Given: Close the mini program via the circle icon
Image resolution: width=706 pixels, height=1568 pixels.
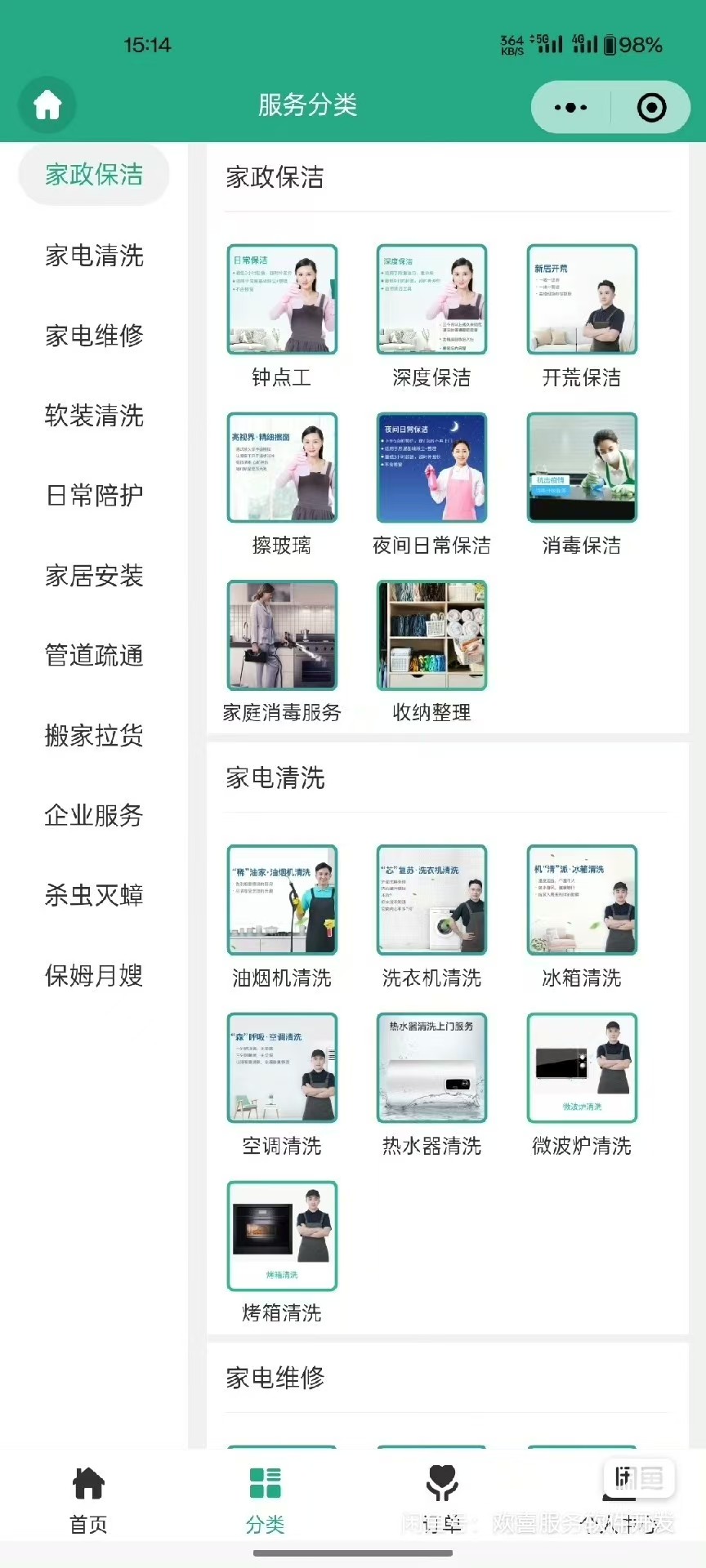Looking at the screenshot, I should click(x=651, y=107).
